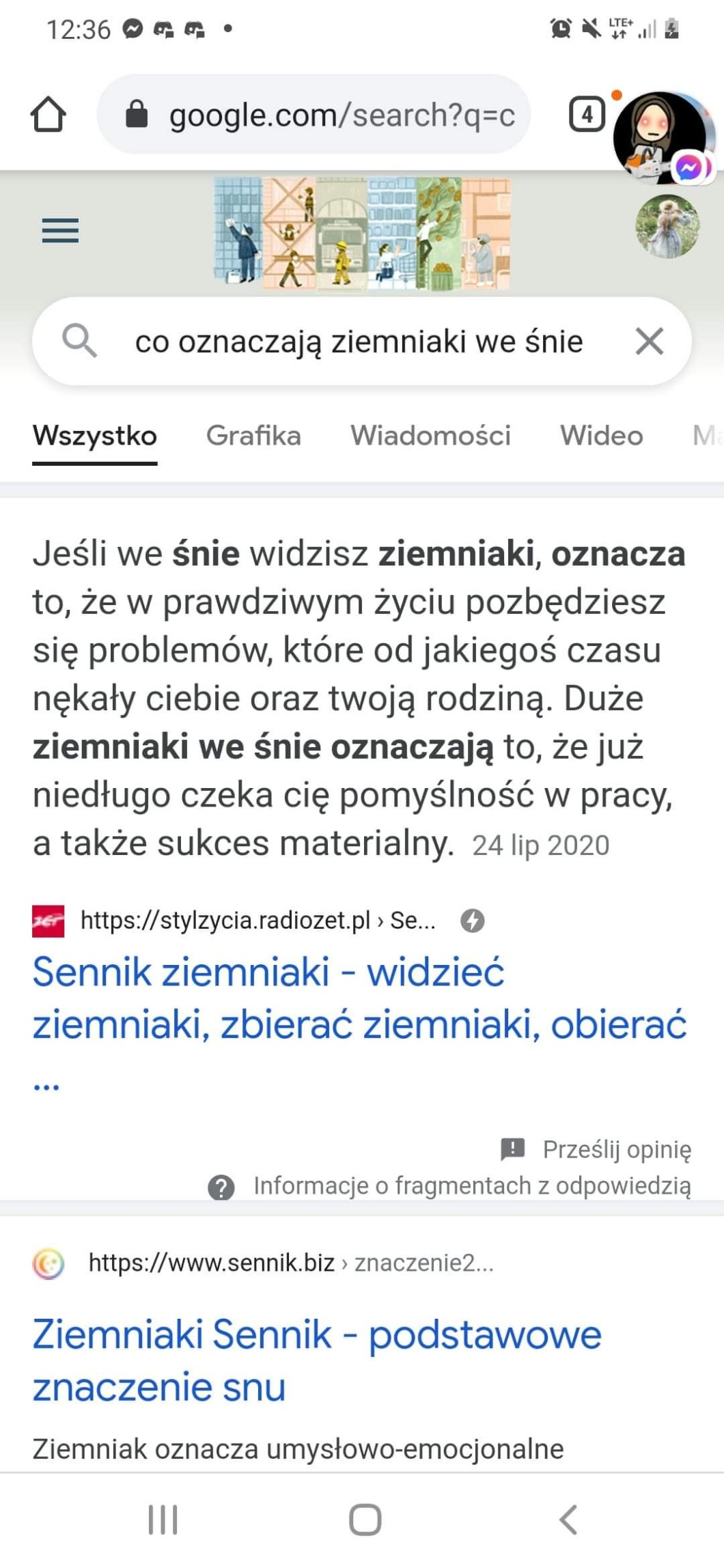Switch to the Wiadomości tab
Viewport: 724px width, 1568px height.
click(x=430, y=436)
